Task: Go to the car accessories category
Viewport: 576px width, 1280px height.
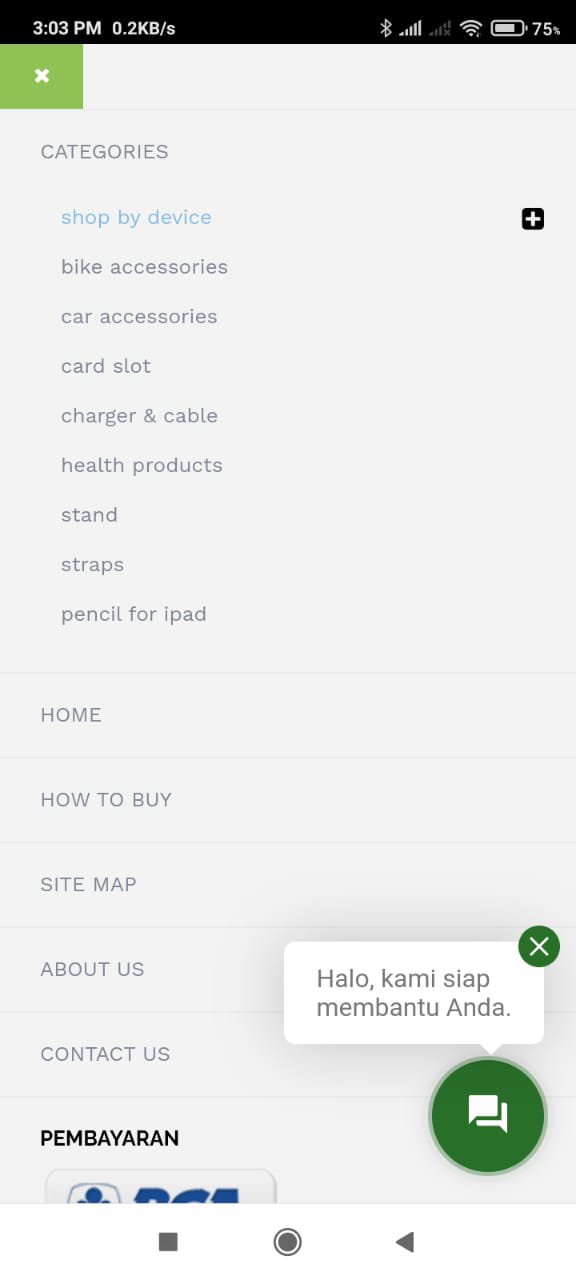Action: pos(139,317)
